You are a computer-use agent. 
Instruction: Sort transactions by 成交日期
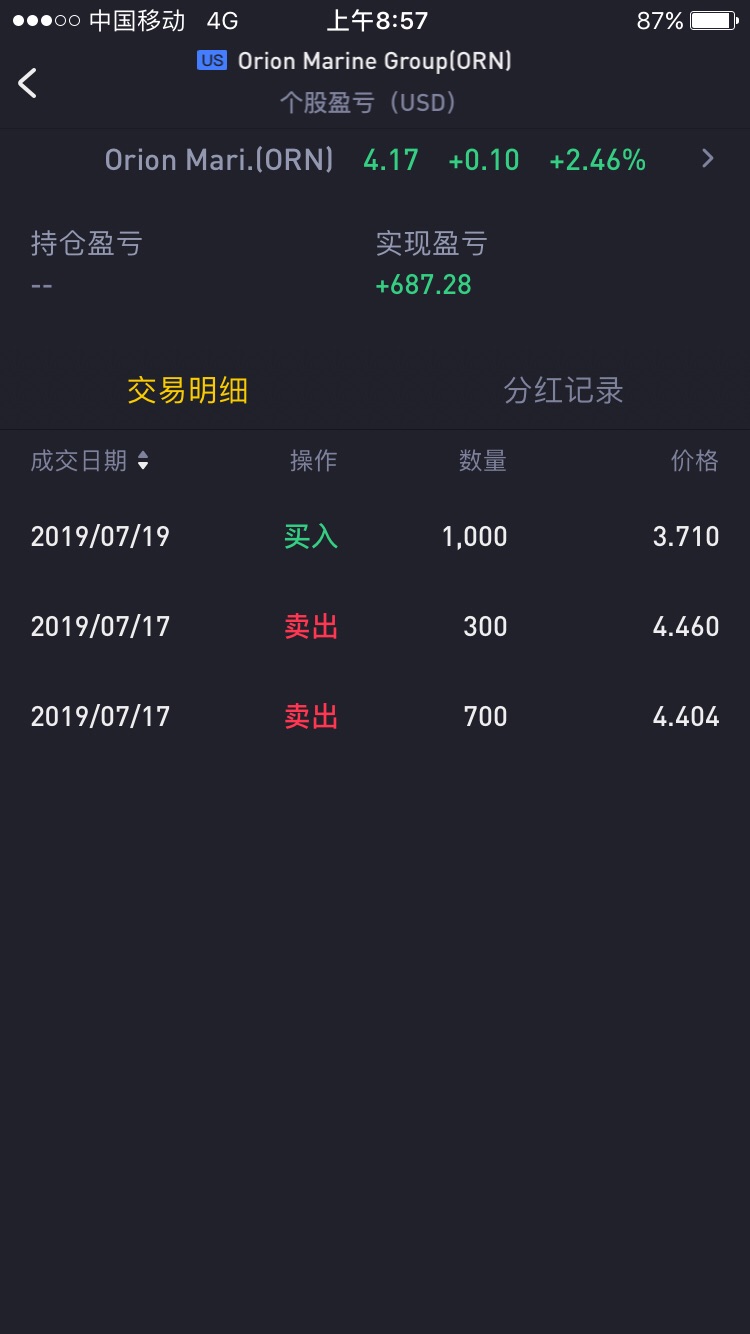tap(90, 460)
